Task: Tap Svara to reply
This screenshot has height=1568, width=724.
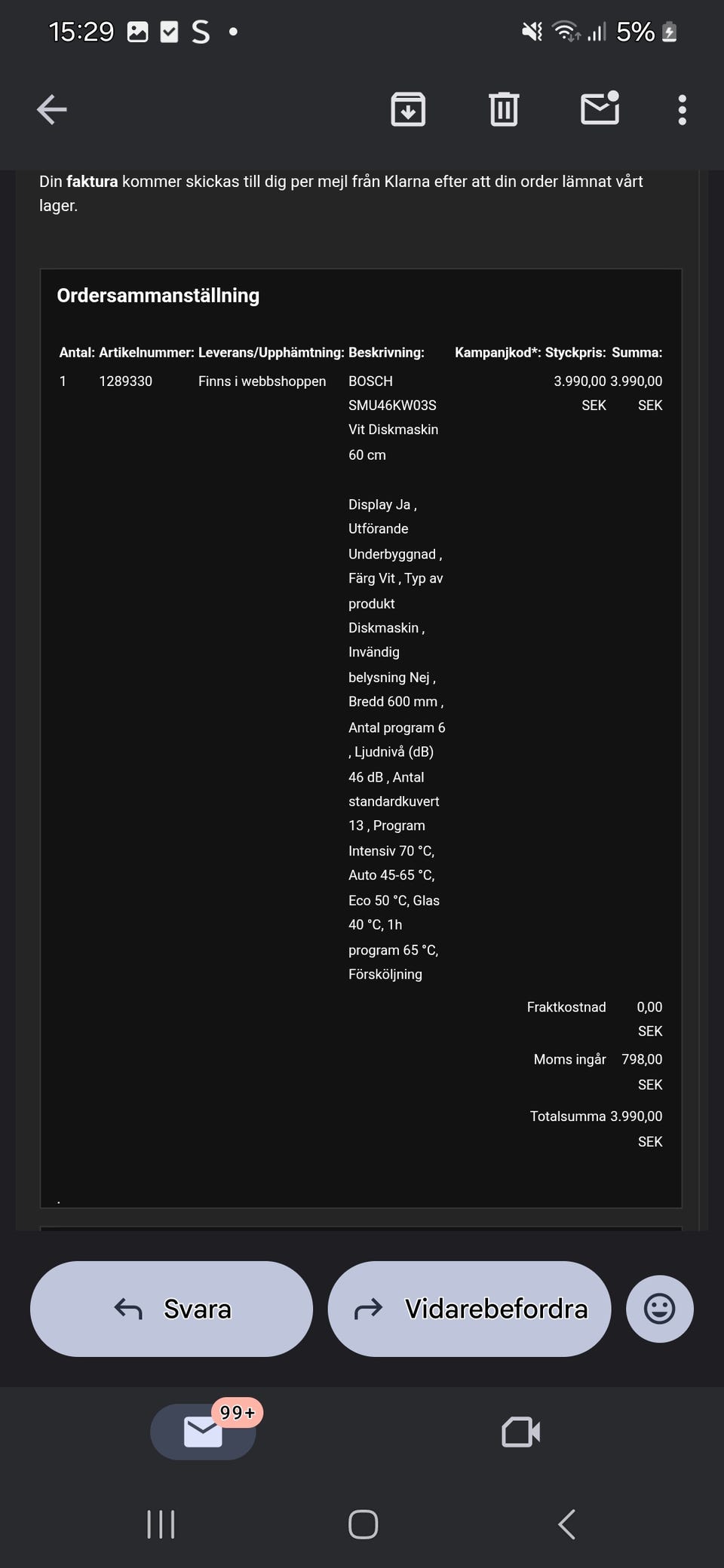Action: 171,1309
